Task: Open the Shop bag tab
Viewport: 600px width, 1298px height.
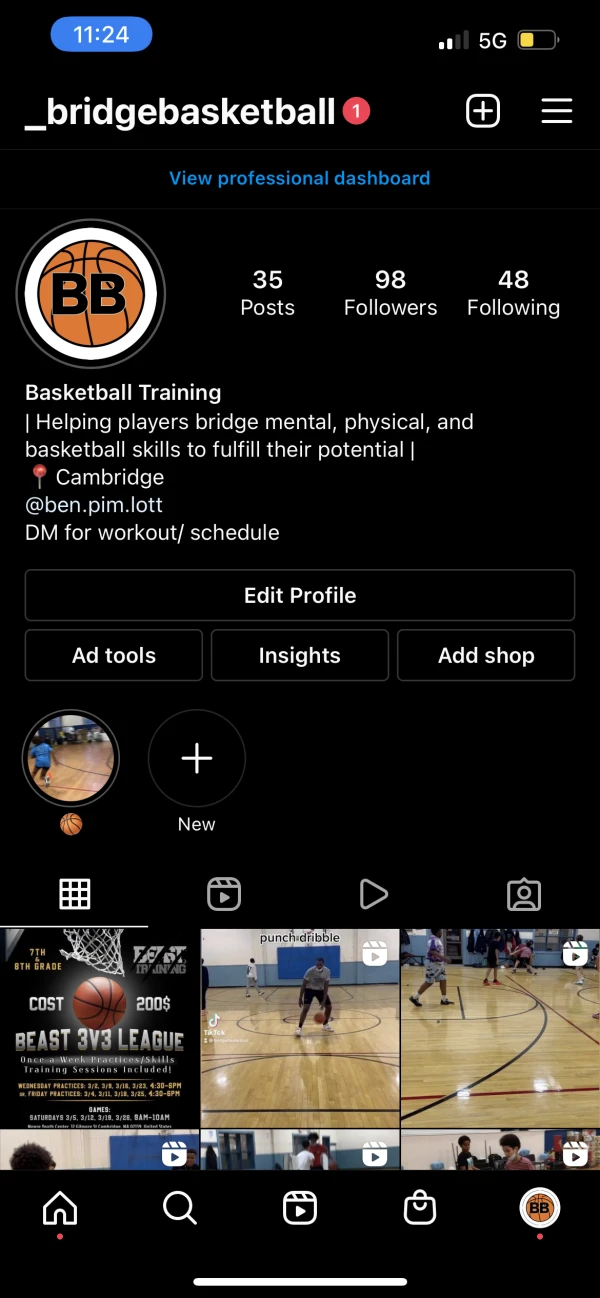Action: coord(420,1210)
